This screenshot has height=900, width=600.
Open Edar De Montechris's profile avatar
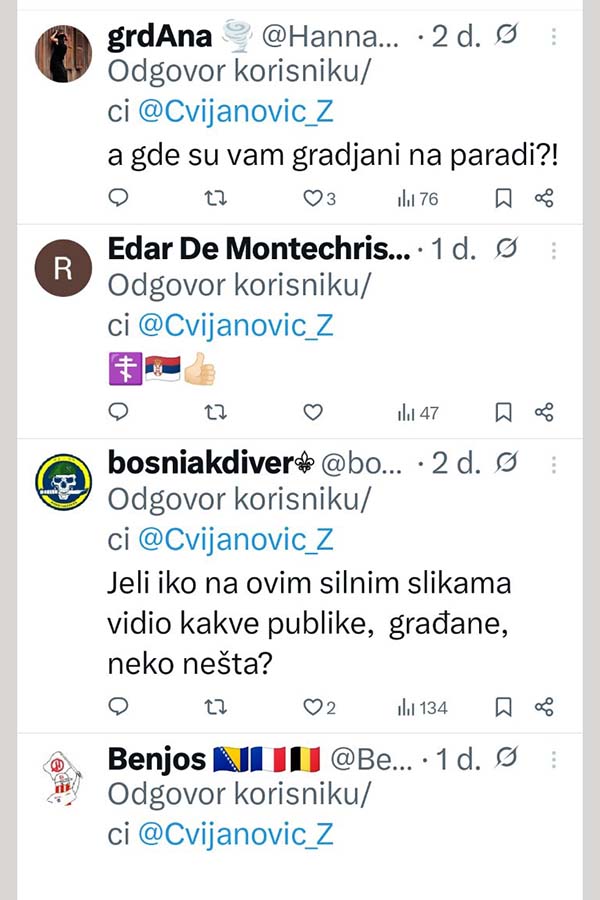coord(64,268)
